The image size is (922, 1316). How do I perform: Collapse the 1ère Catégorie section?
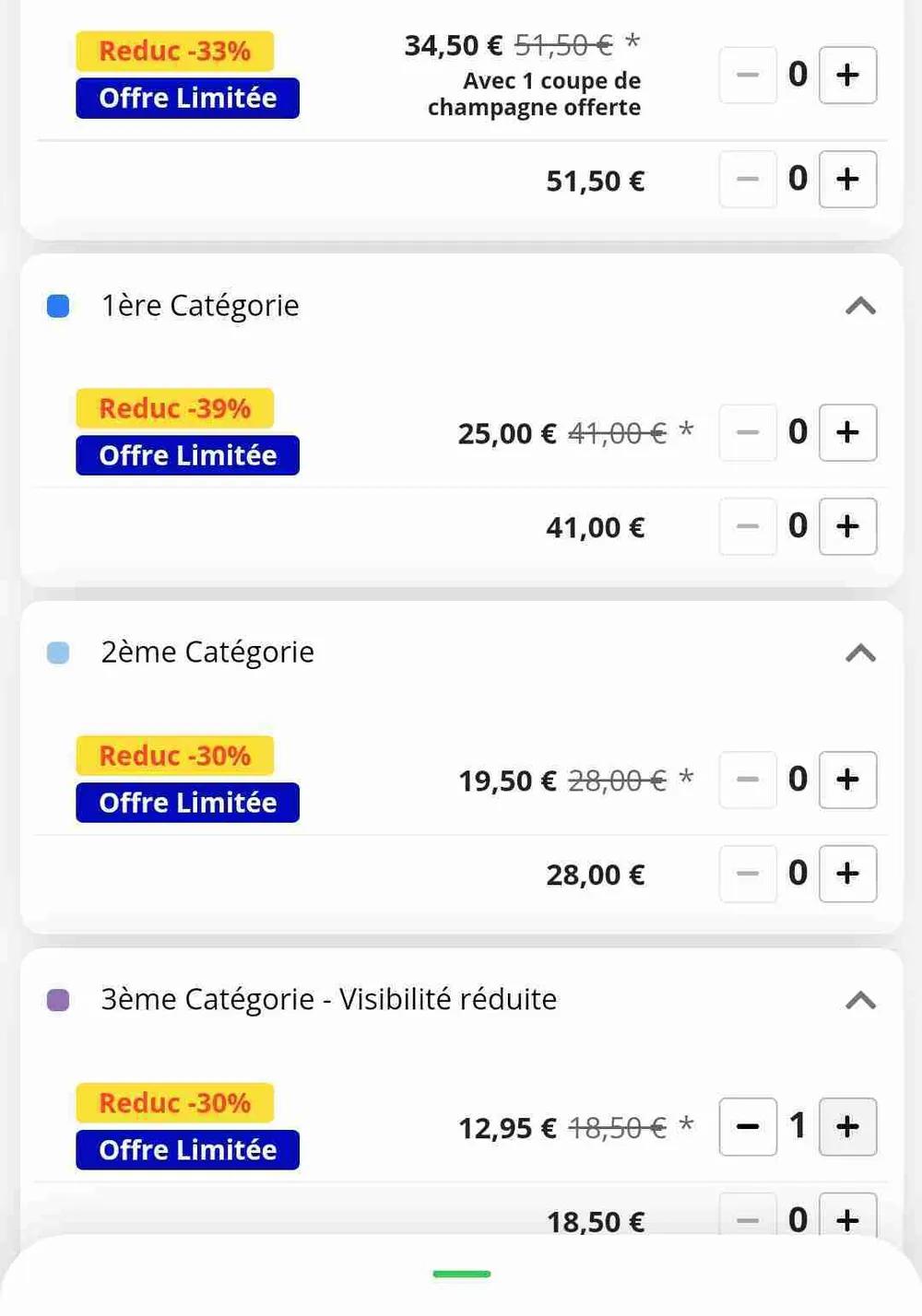860,306
